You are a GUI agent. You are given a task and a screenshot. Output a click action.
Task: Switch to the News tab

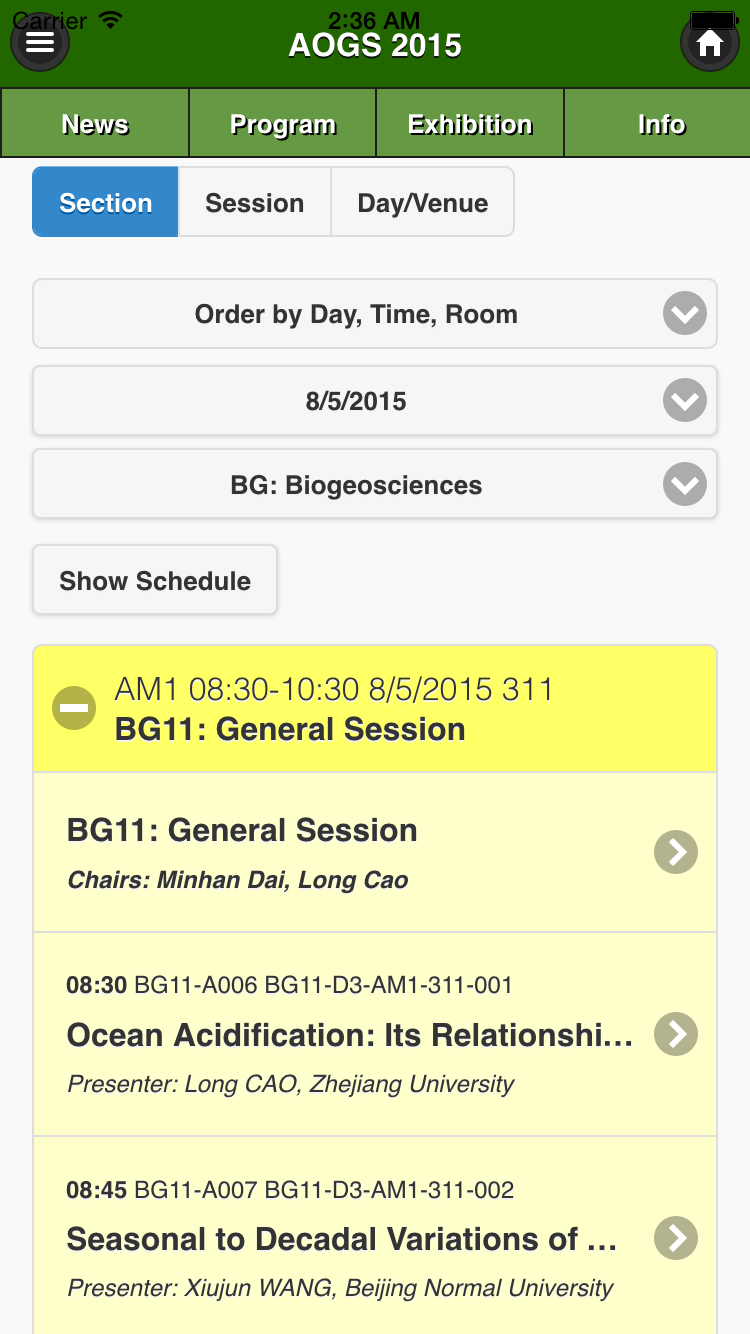(95, 124)
